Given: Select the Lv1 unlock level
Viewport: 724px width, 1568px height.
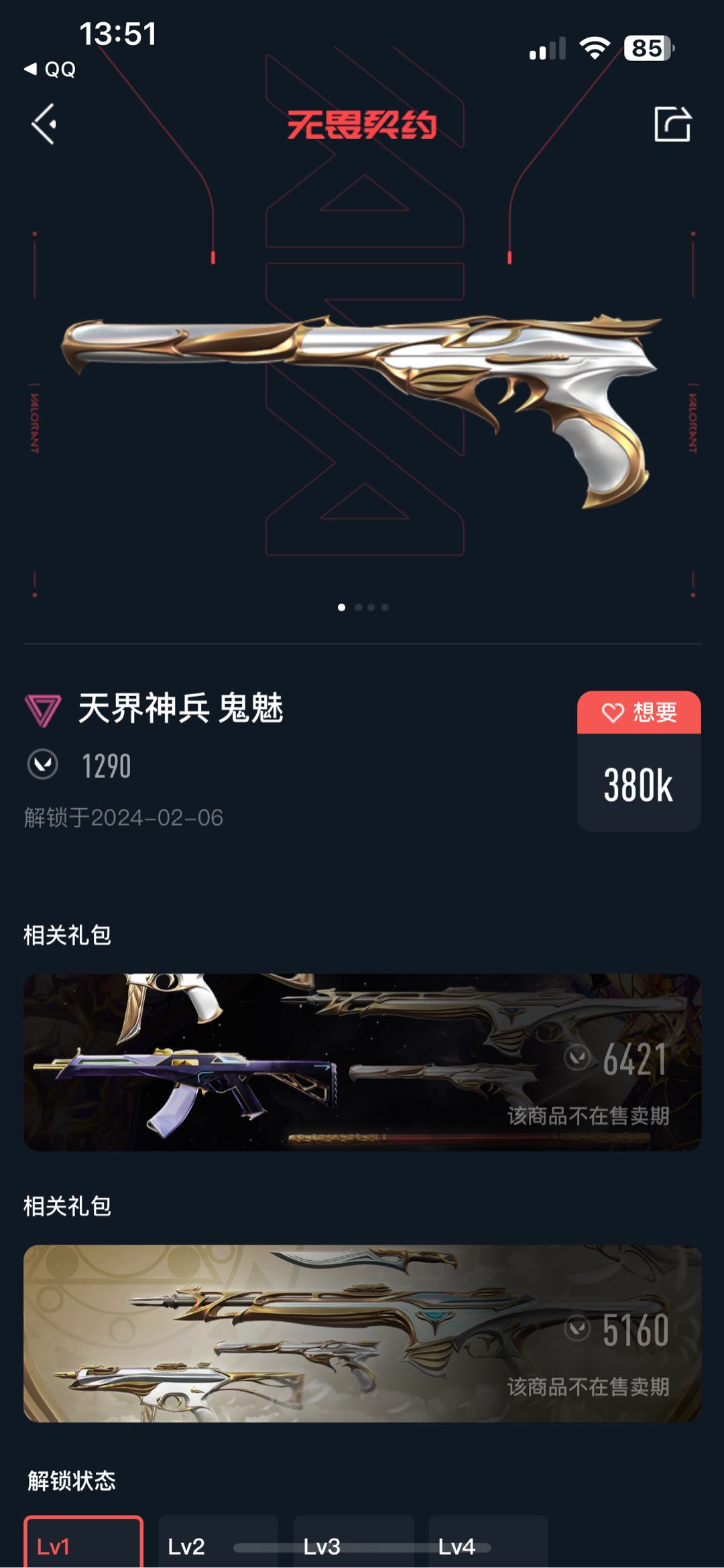Looking at the screenshot, I should coord(83,1544).
